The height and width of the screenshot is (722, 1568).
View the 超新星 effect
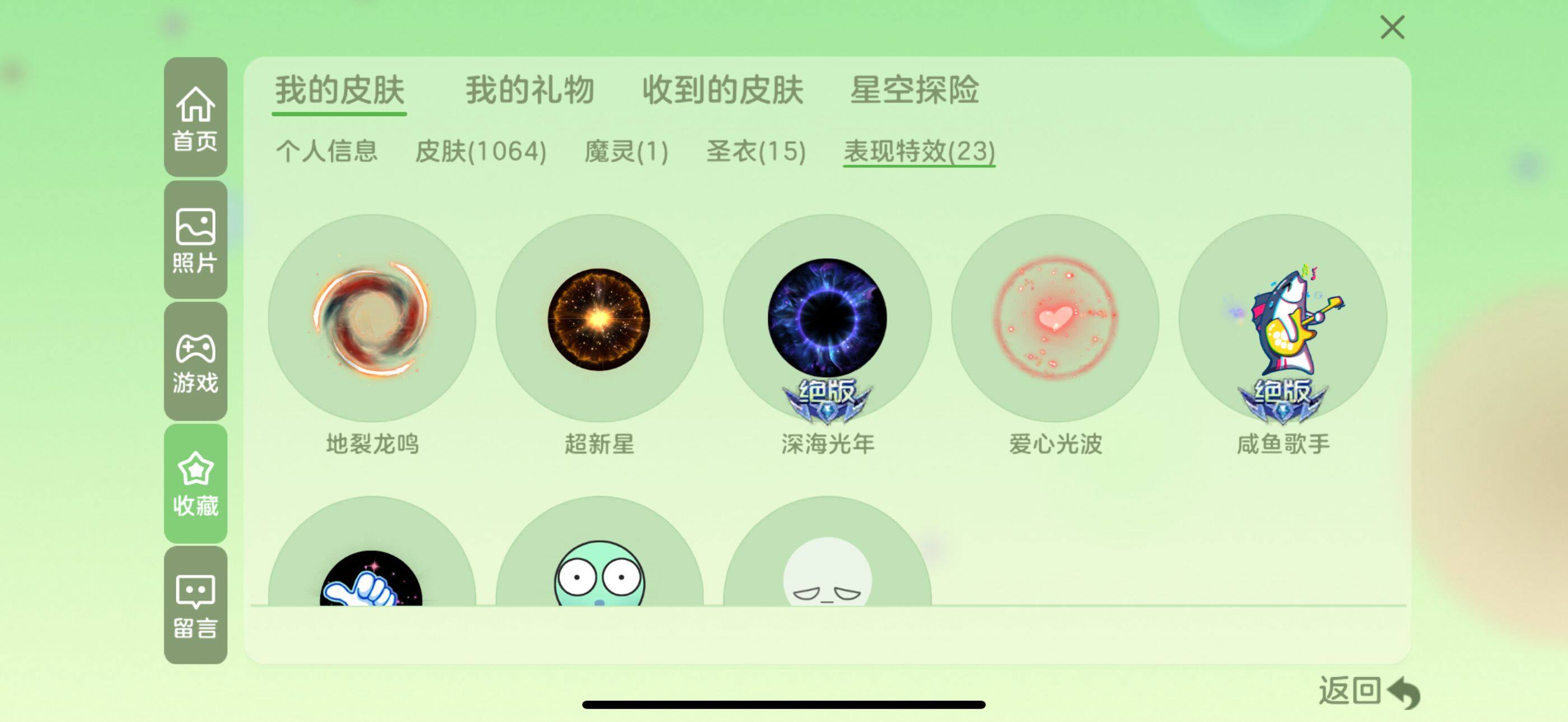(x=599, y=318)
